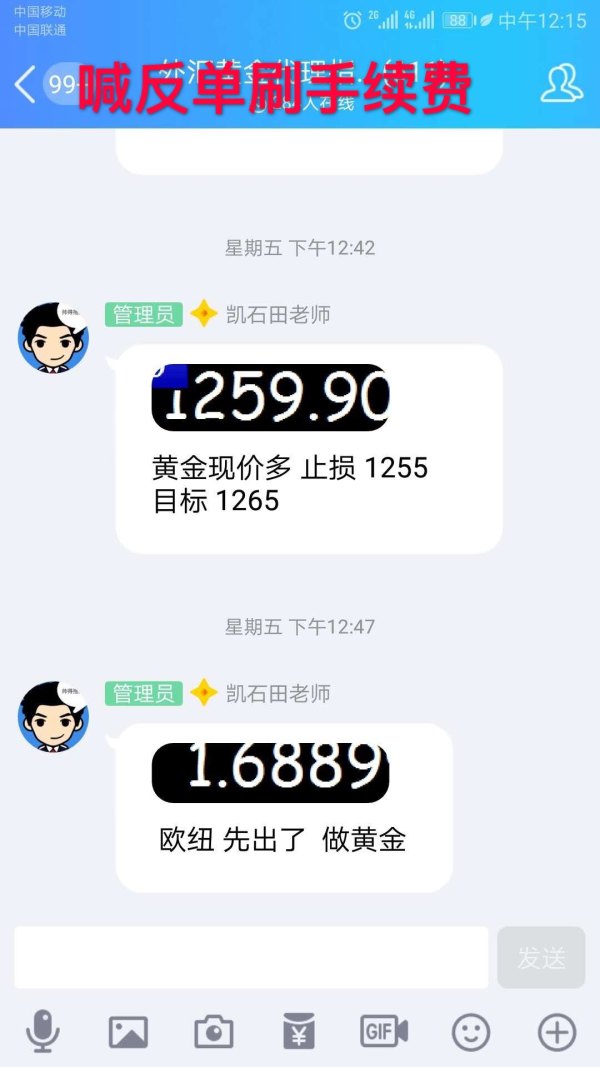Screen dimensions: 600x1067
Task: Tap the 发送 send button
Action: point(541,957)
